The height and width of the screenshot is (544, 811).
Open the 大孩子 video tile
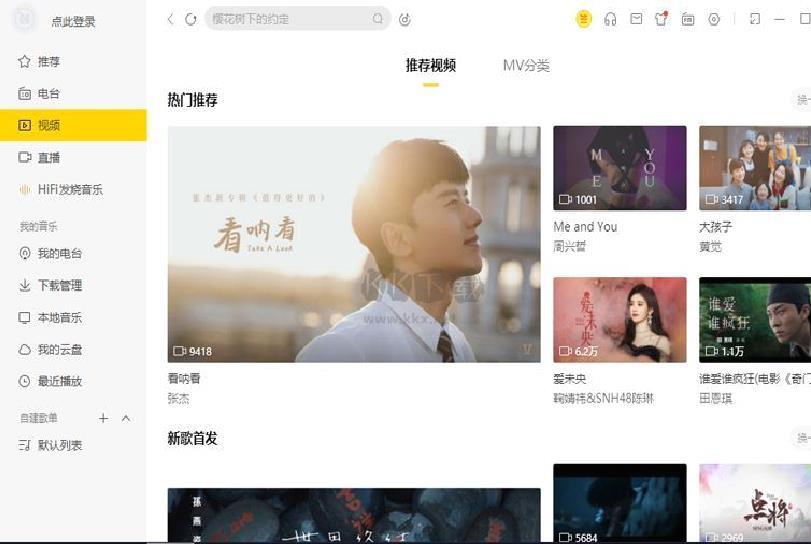coord(753,167)
